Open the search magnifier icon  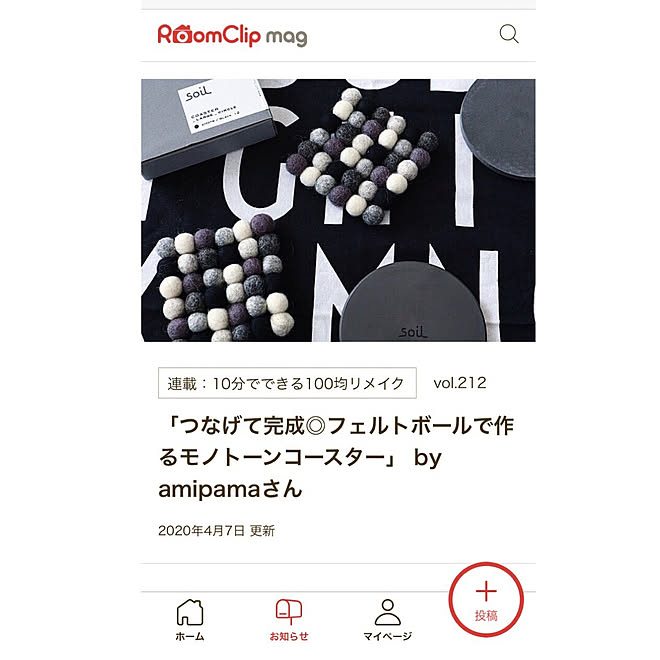(x=509, y=35)
